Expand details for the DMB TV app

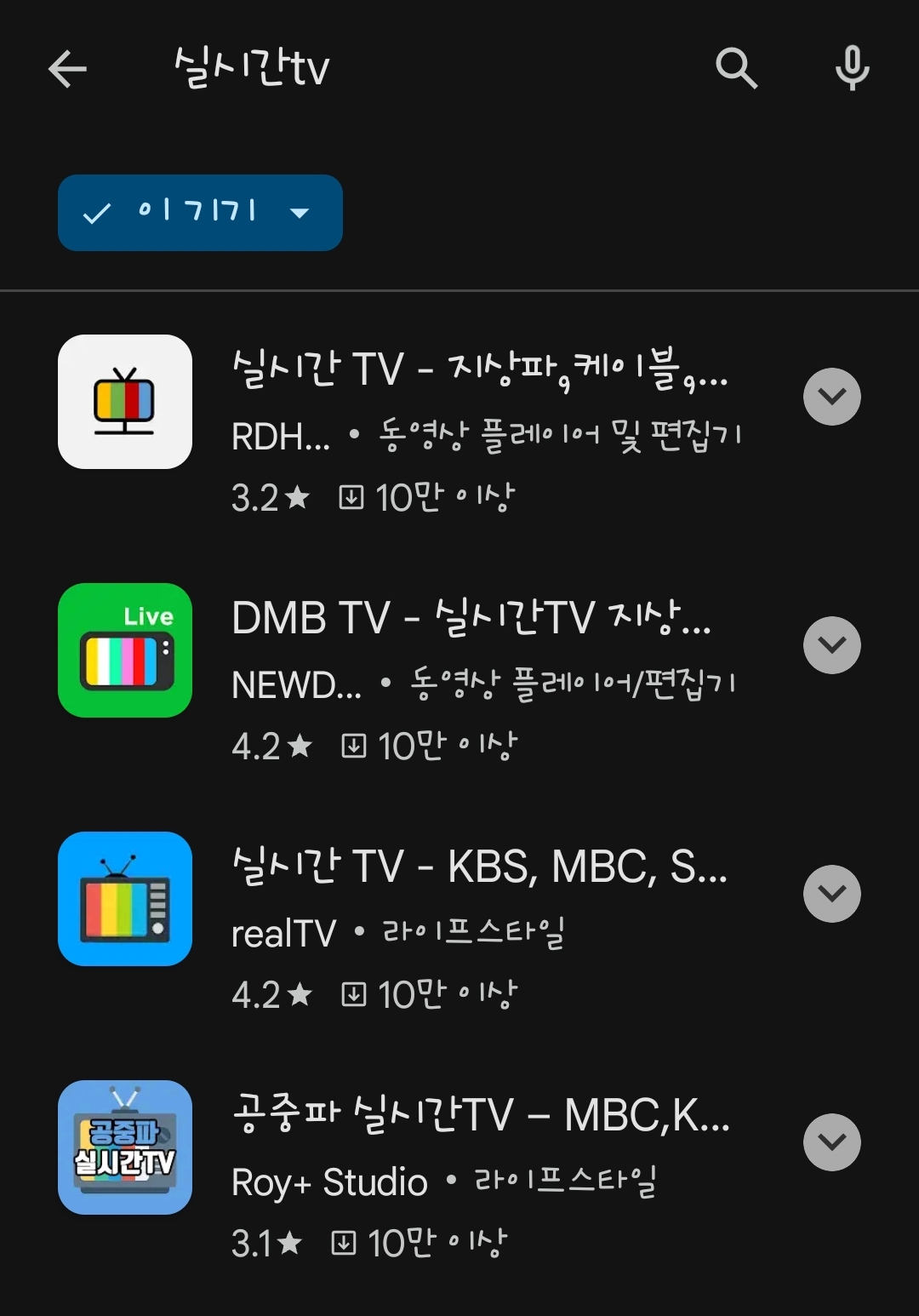(832, 645)
